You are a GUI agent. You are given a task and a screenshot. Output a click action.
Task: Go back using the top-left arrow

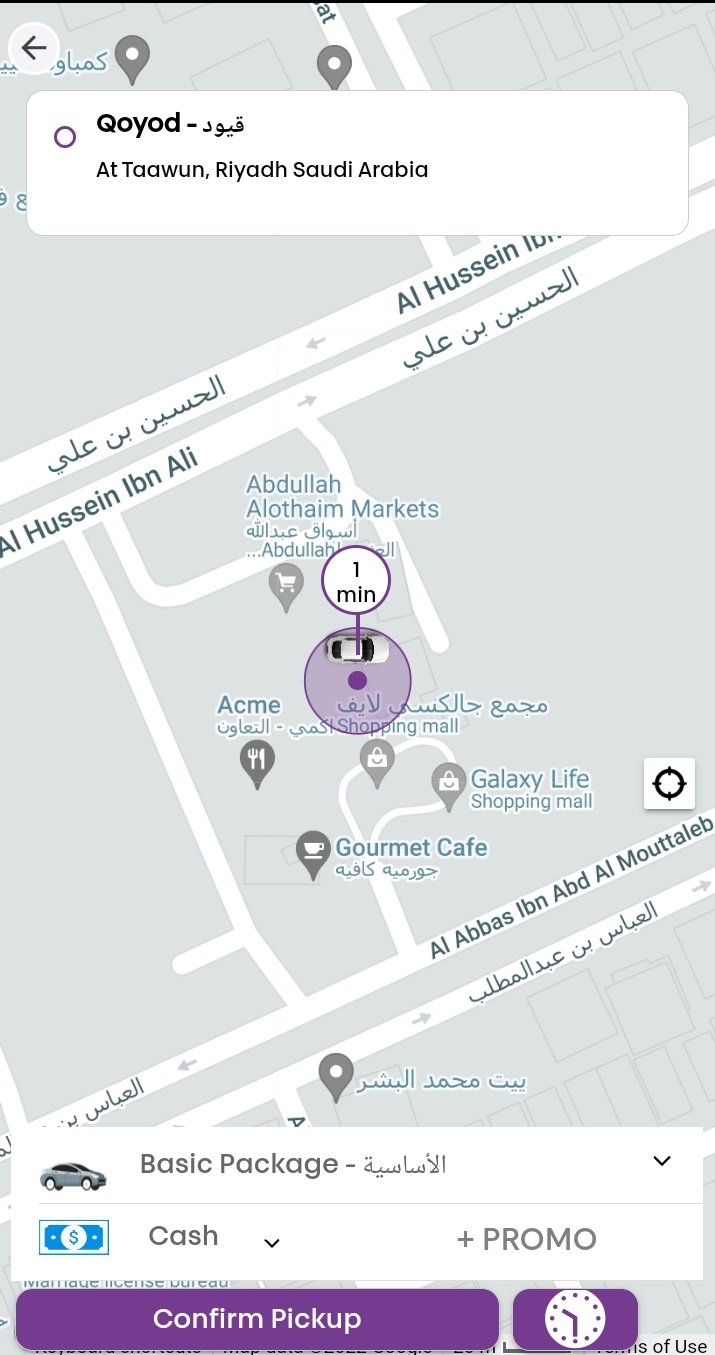[x=34, y=48]
